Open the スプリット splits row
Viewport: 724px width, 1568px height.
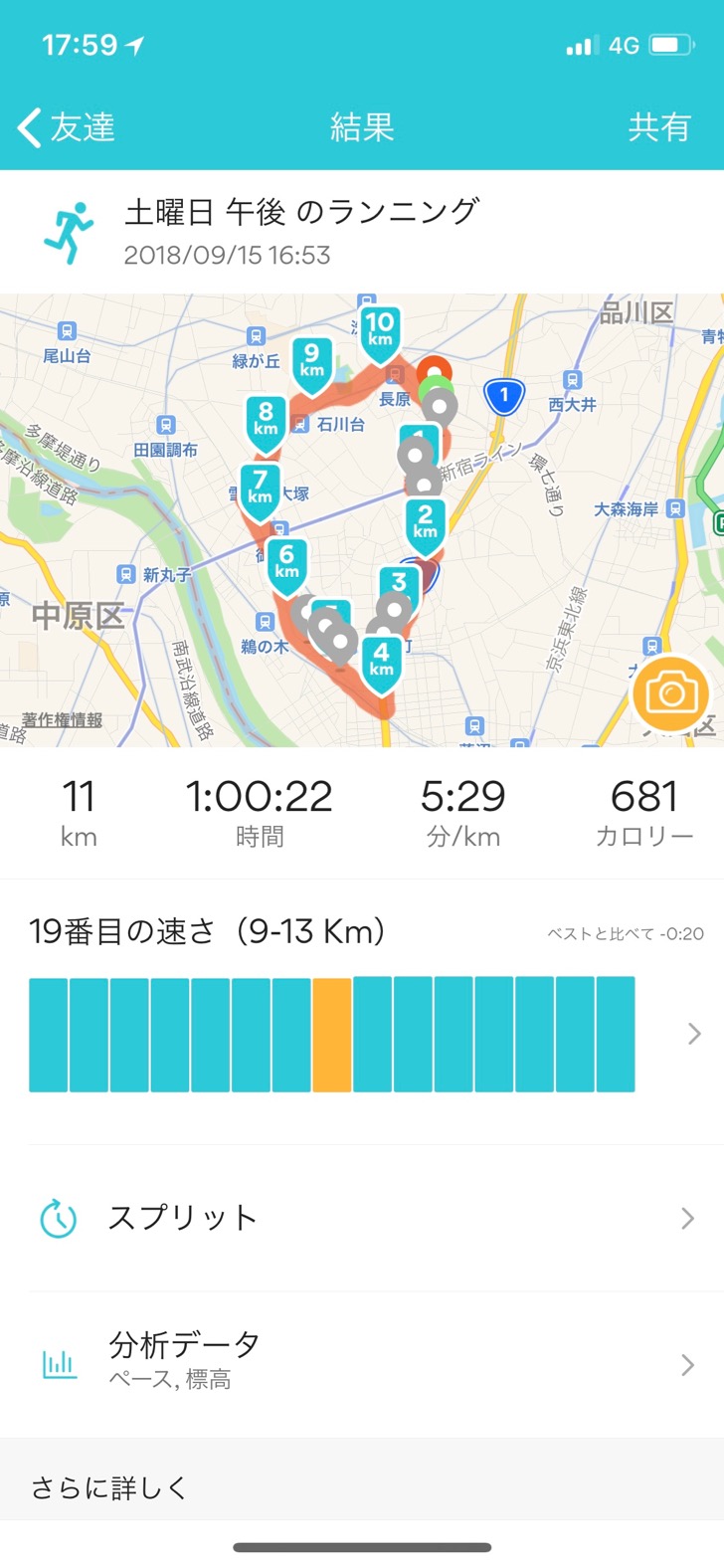(x=362, y=1218)
